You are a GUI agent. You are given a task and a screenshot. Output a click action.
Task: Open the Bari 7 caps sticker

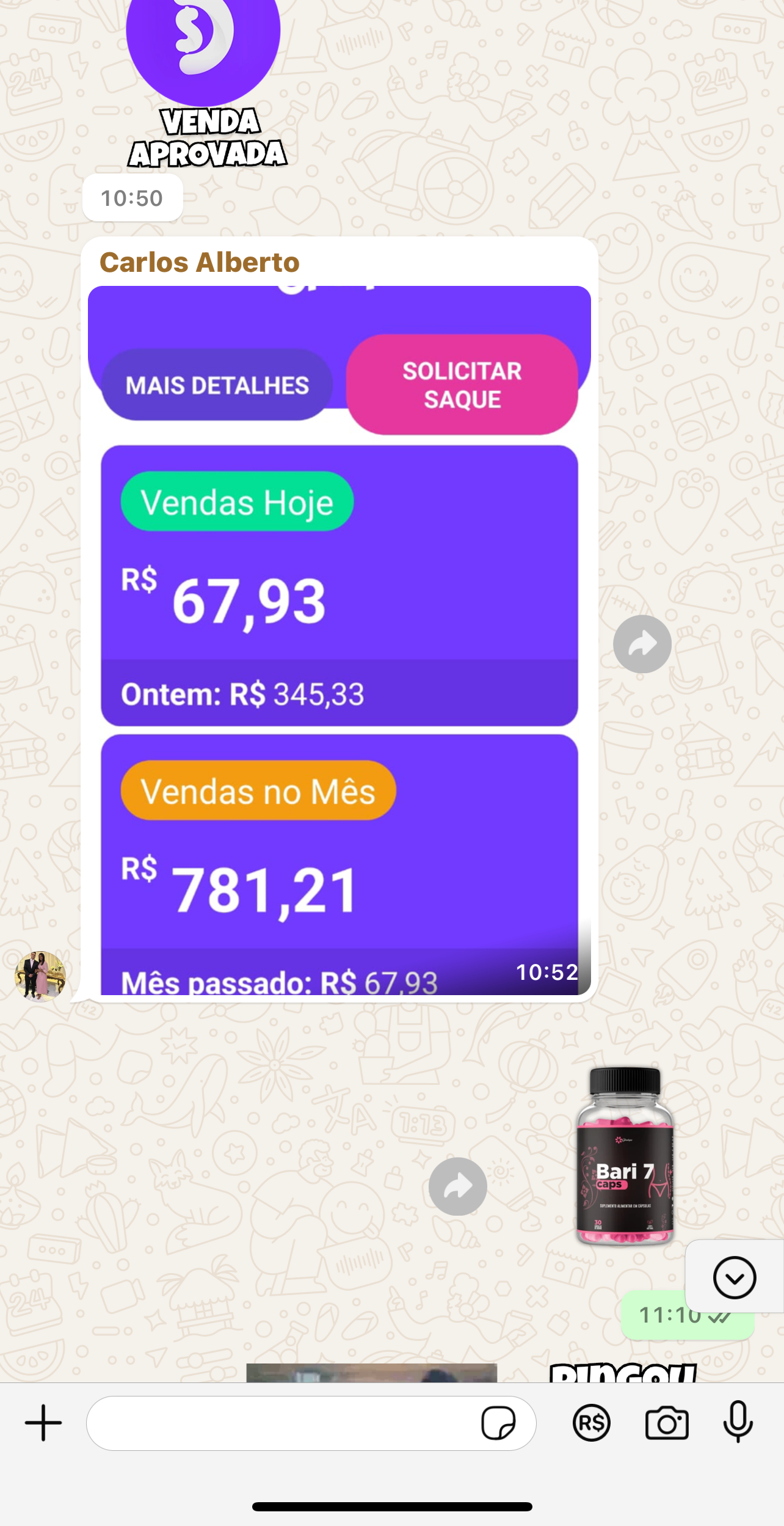625,1156
